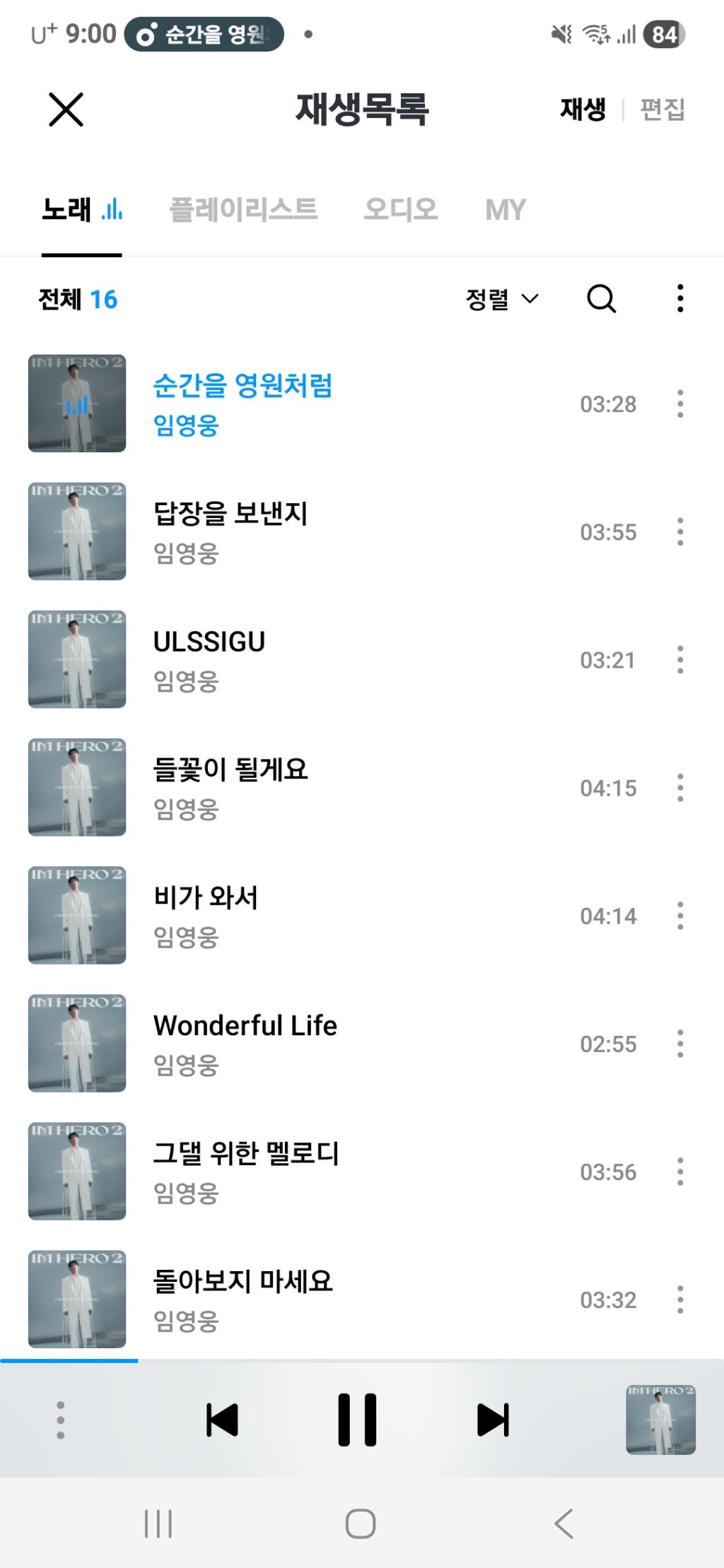Close the 재생목록 screen

66,110
